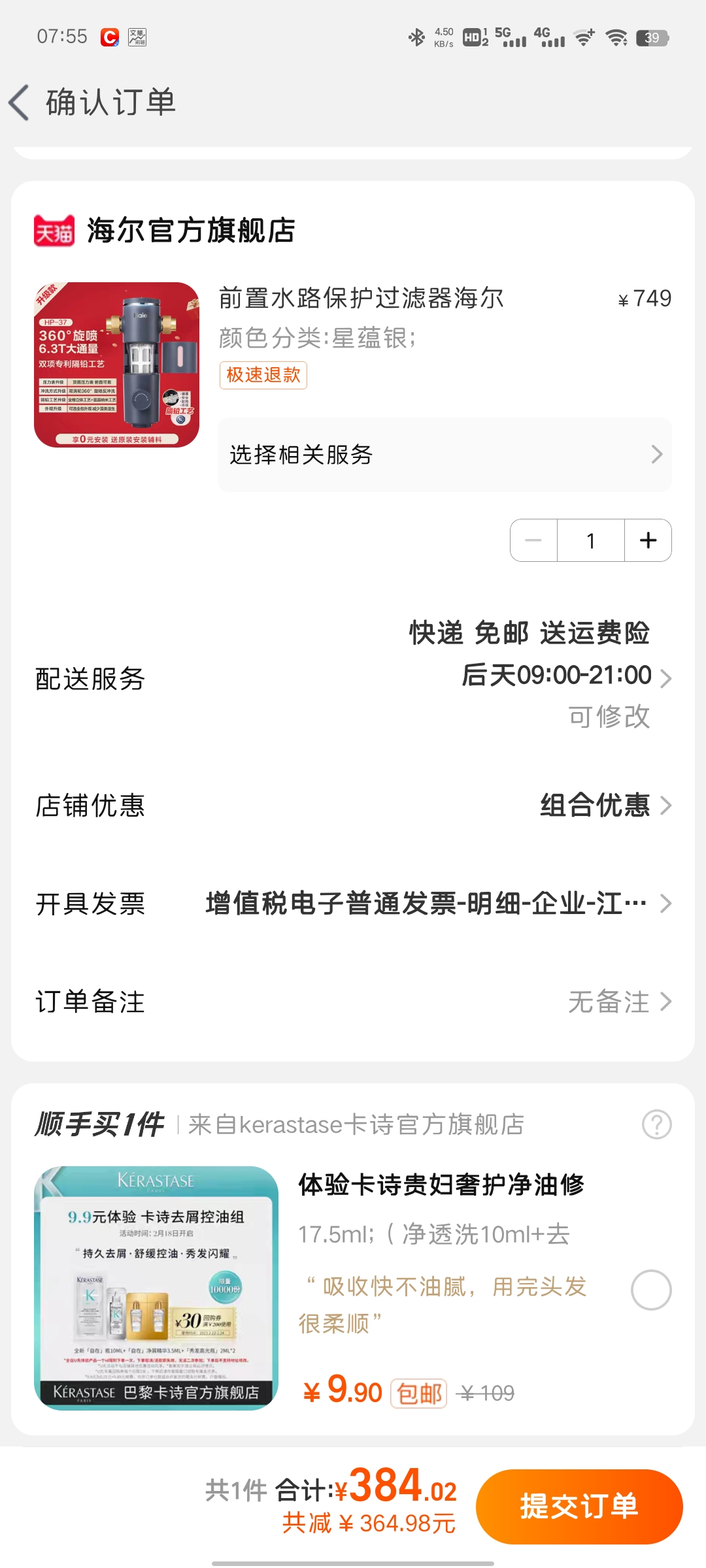Open the help icon next to 顺手买1件
Screen dimensions: 706x1568
[x=656, y=1124]
